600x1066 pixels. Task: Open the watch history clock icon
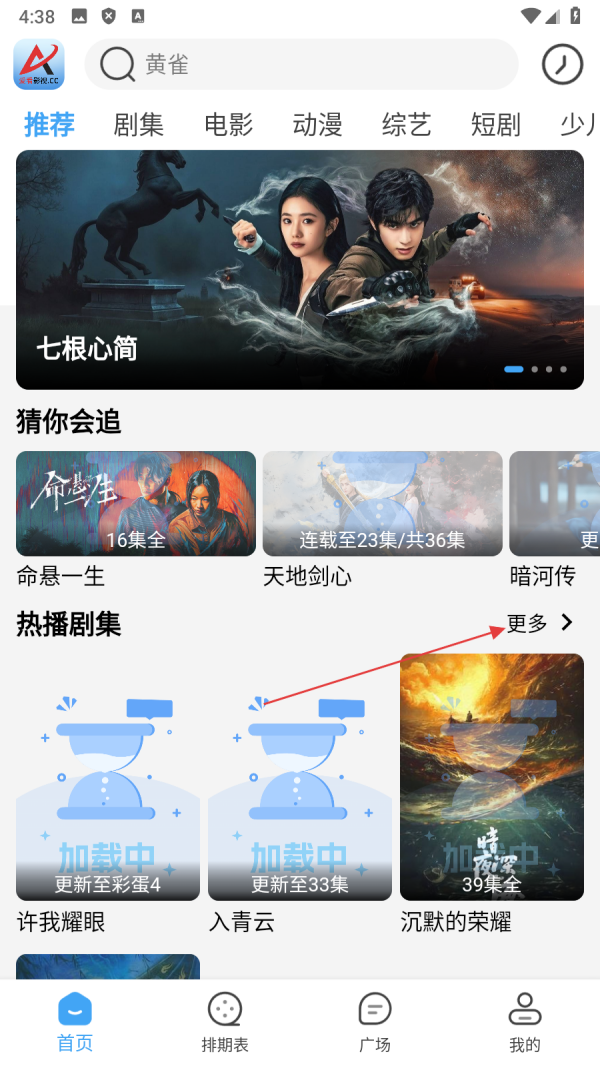[562, 65]
